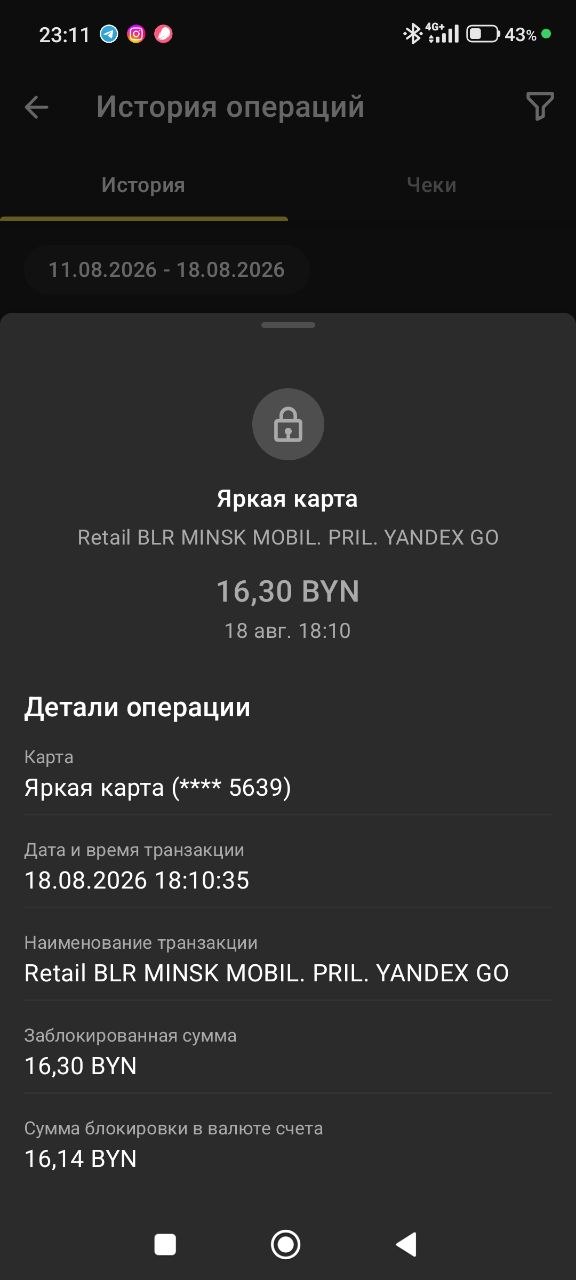The height and width of the screenshot is (1280, 576).
Task: Select the История tab
Action: (143, 185)
